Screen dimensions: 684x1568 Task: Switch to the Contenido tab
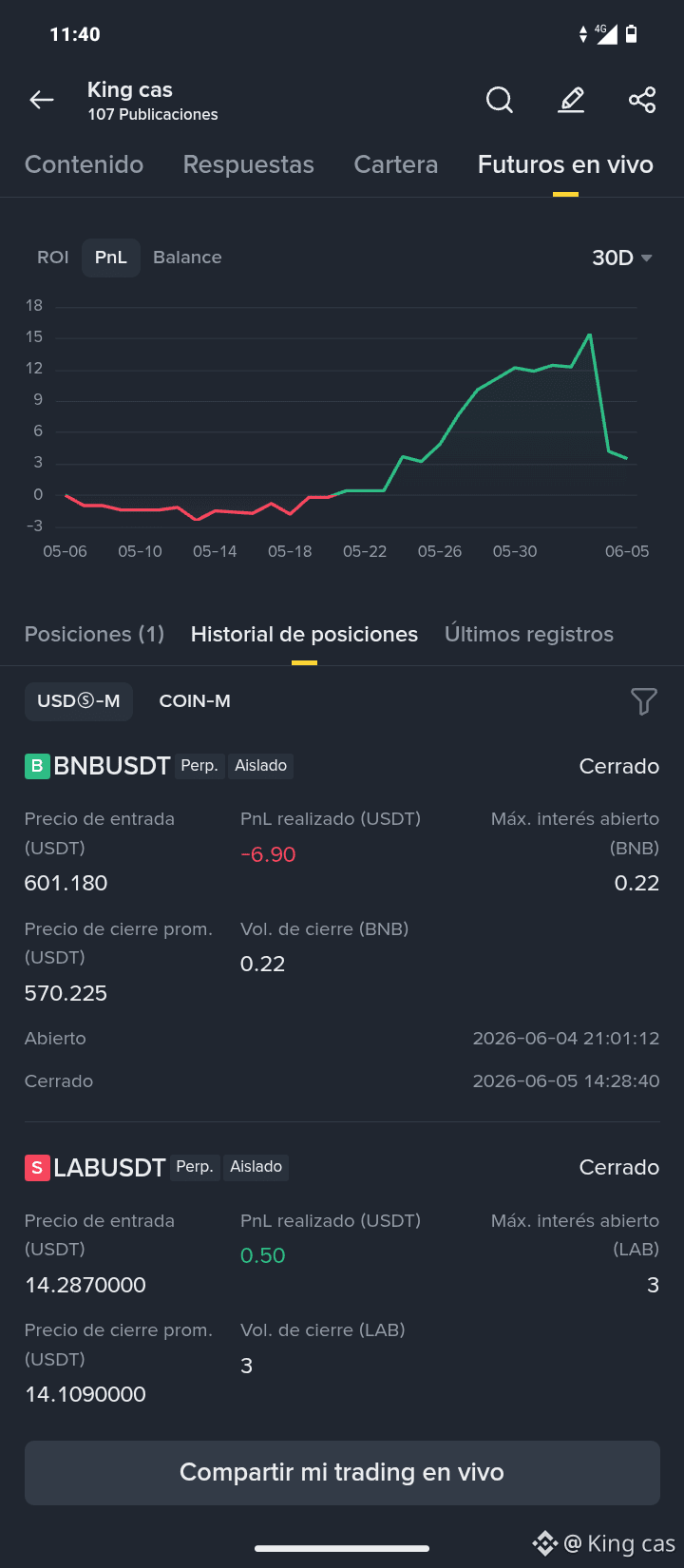coord(84,164)
